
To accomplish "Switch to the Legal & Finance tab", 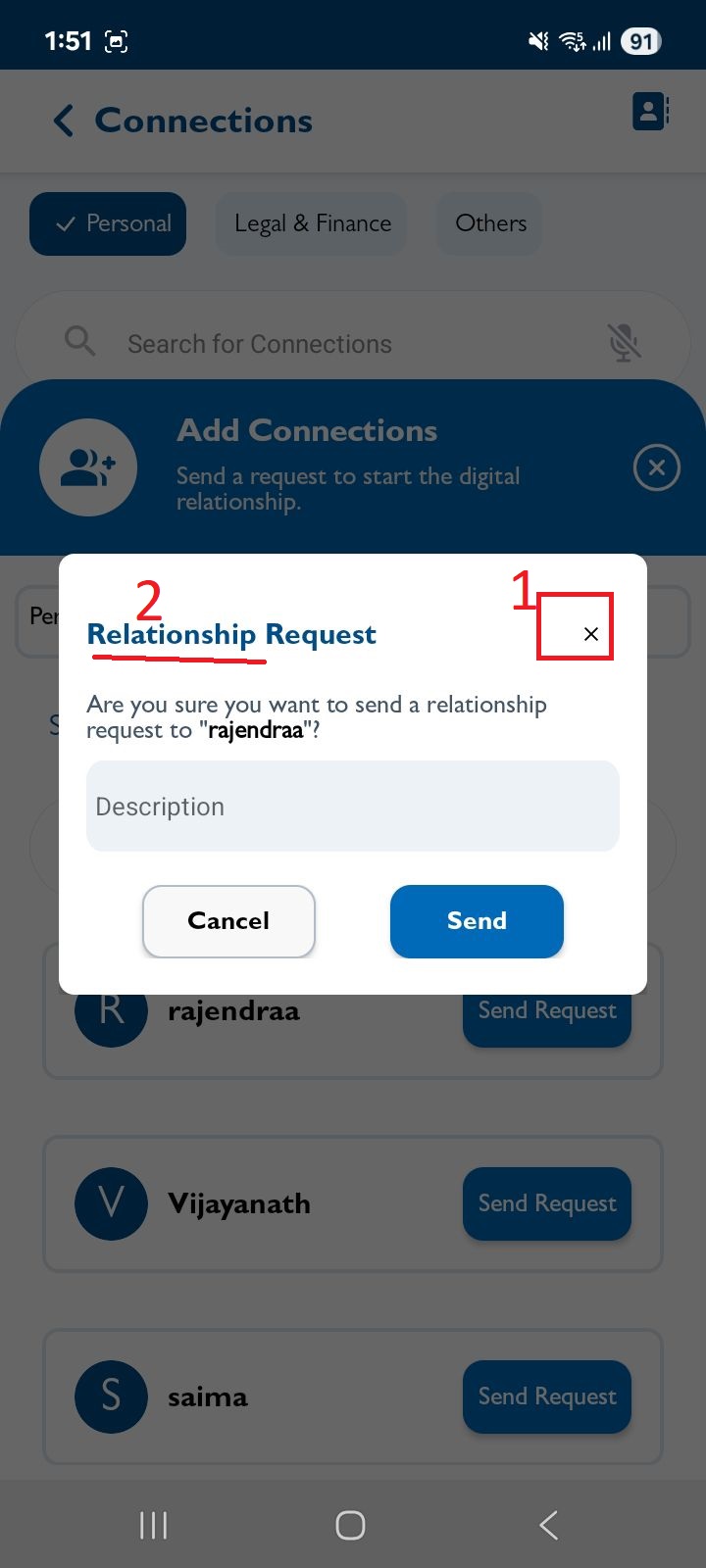I will [312, 223].
